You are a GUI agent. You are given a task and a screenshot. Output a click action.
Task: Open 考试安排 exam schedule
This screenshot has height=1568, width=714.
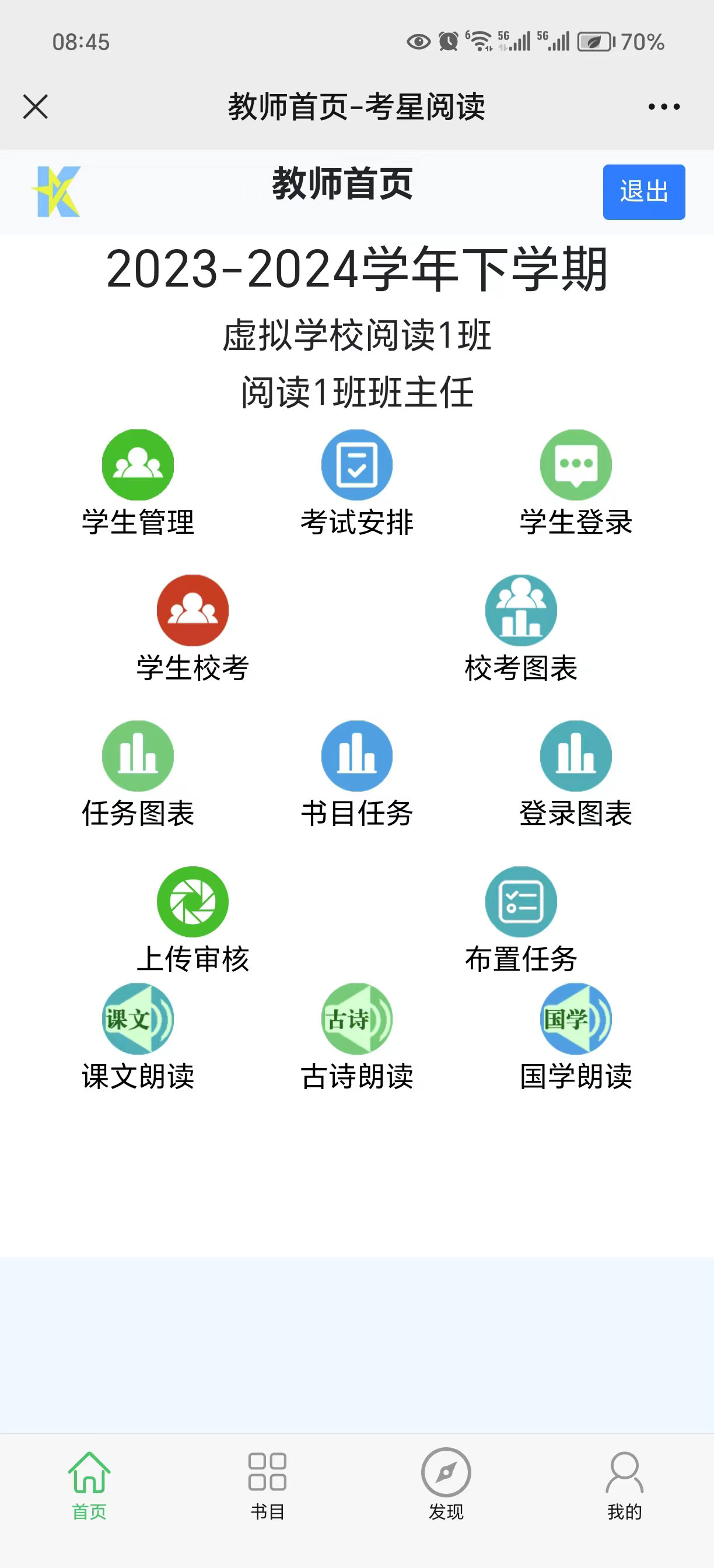[x=356, y=482]
